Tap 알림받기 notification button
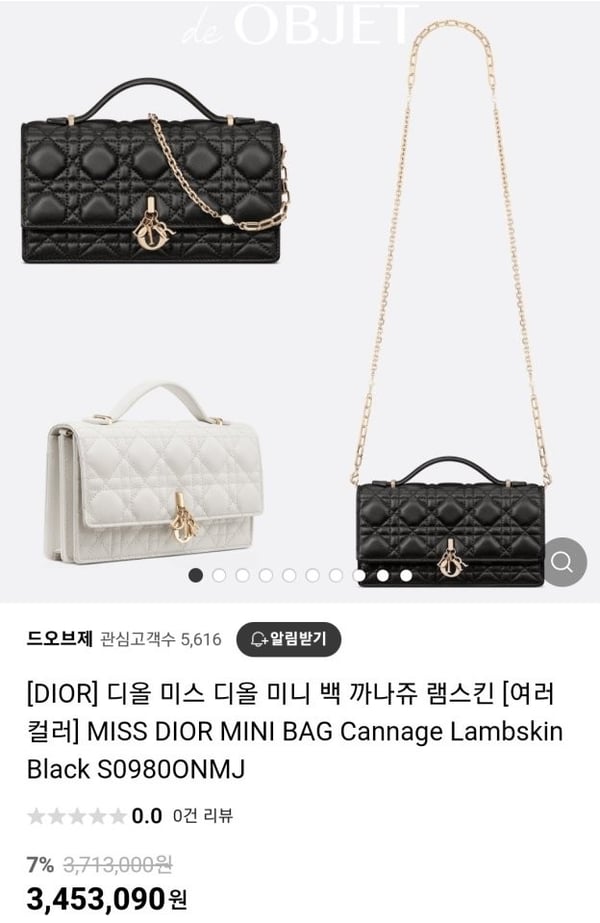This screenshot has height=923, width=600. click(288, 638)
